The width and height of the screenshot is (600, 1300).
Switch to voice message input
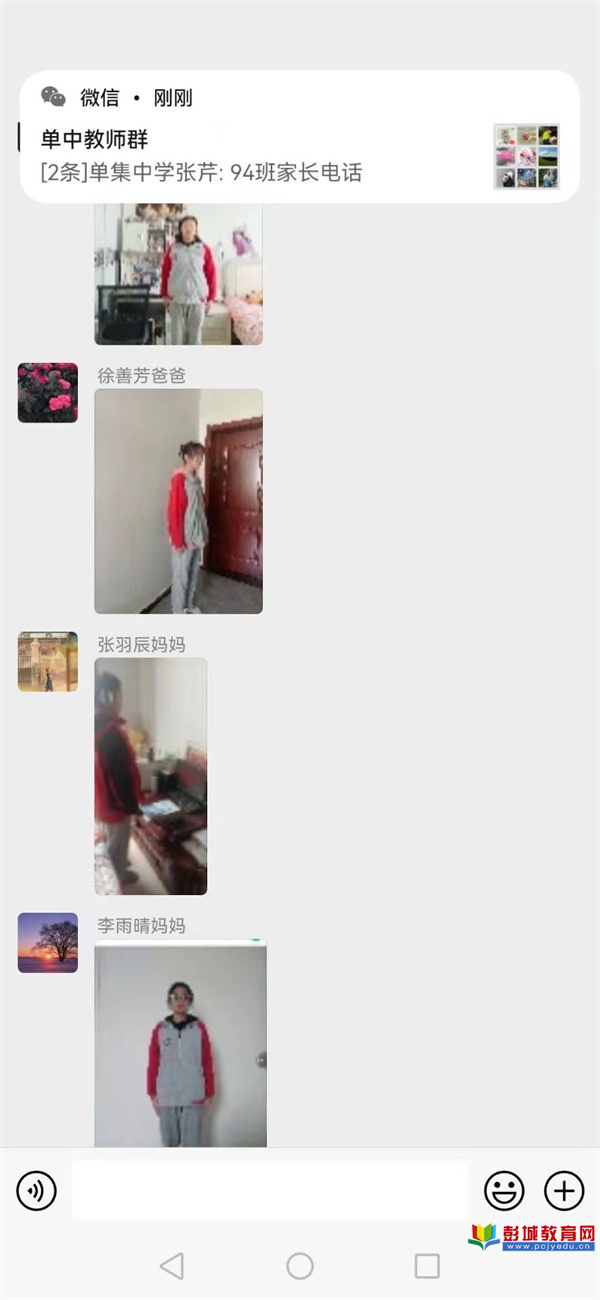(x=37, y=1190)
